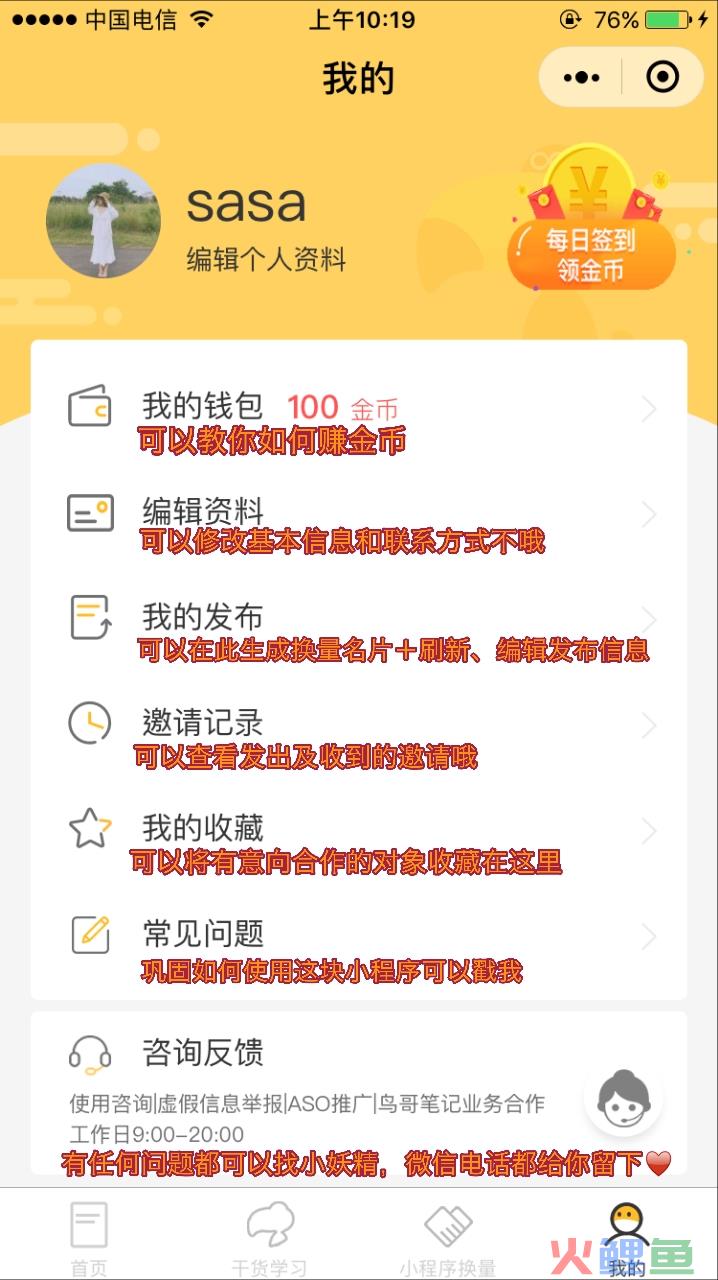Open the mini program more options menu
Image resolution: width=718 pixels, height=1280 pixels.
coord(581,77)
